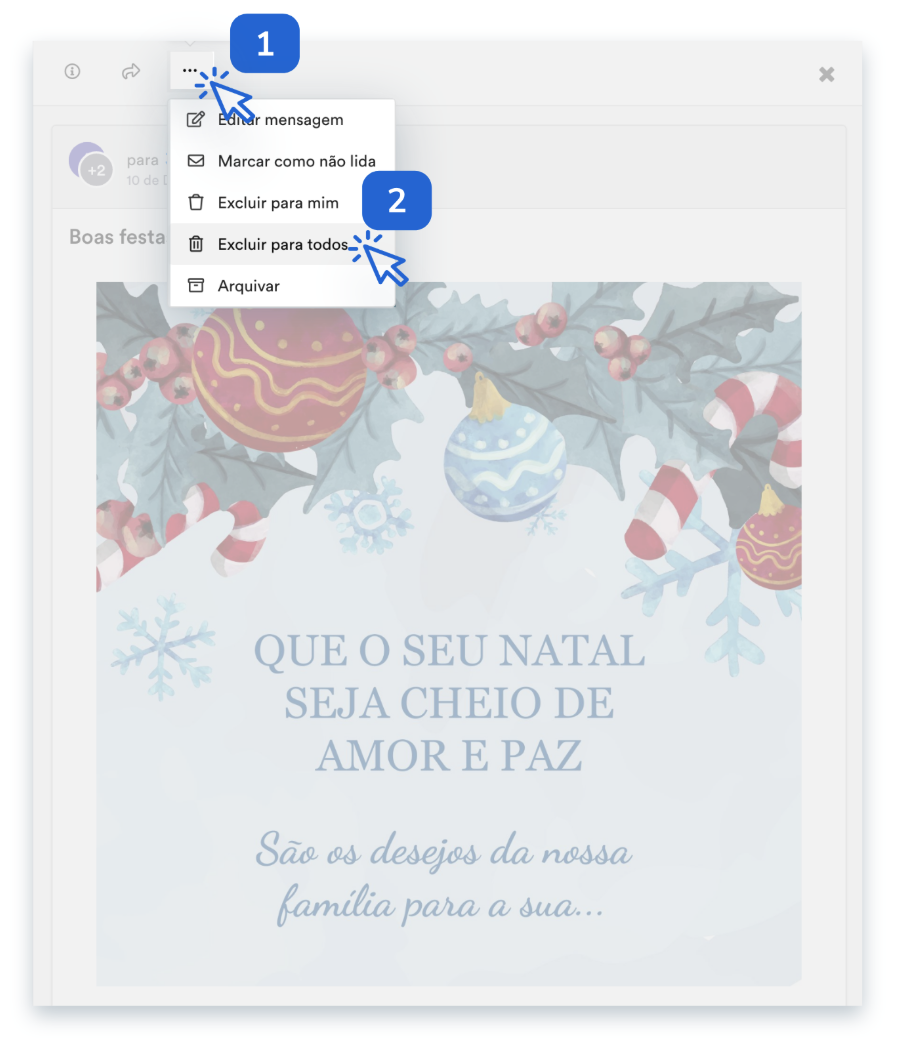The image size is (900, 1050).
Task: Open the Christmas greeting image
Action: [448, 640]
